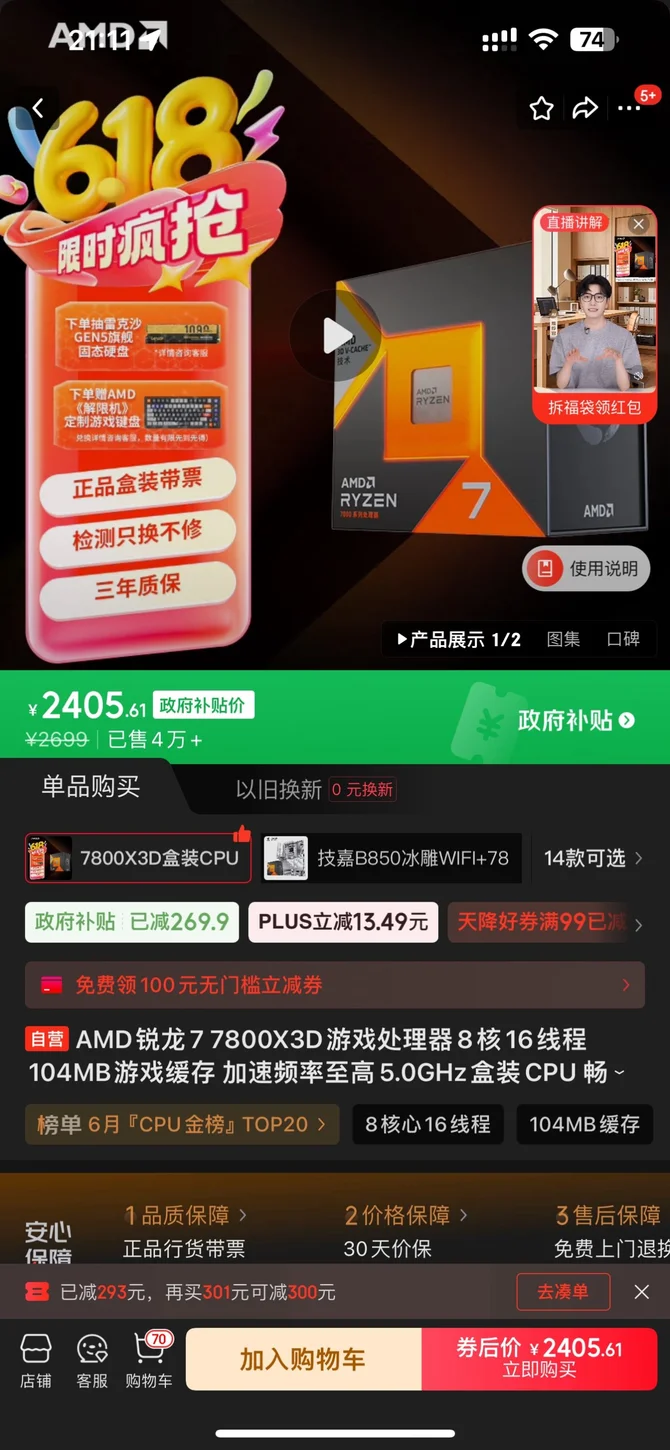Expand the 14款可选 variants list
The image size is (670, 1450).
click(x=592, y=858)
